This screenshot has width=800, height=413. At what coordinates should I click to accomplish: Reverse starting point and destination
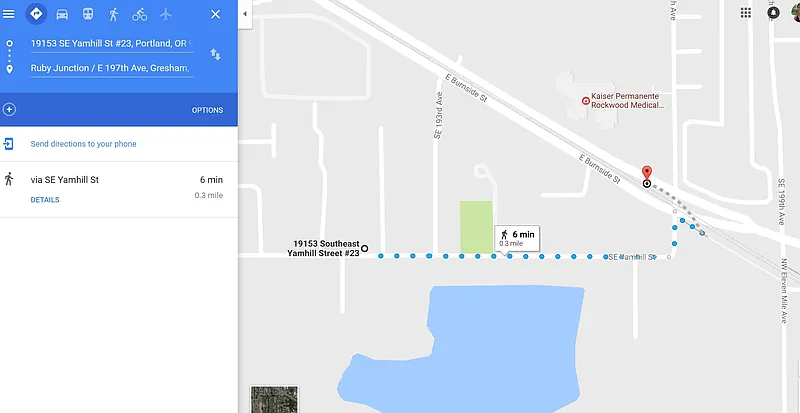215,56
